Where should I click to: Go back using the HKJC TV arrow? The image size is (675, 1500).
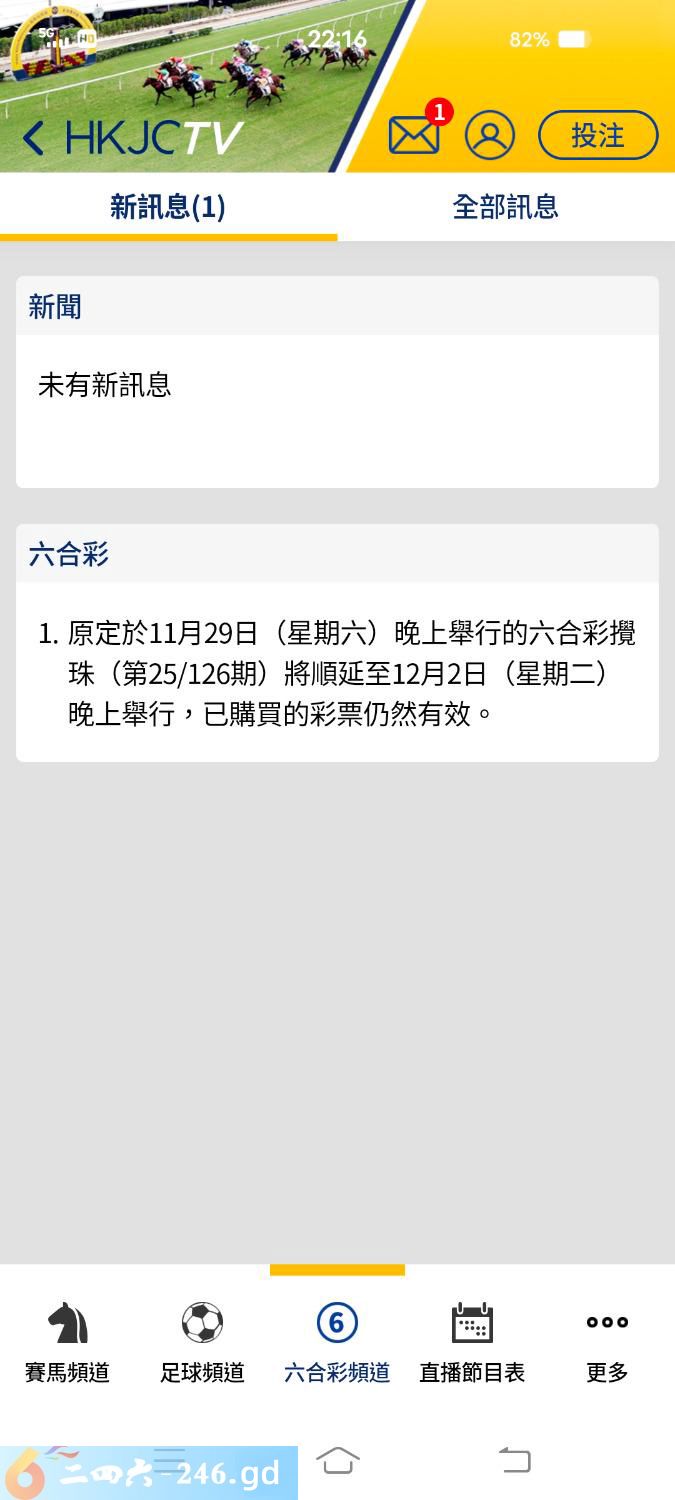click(34, 138)
